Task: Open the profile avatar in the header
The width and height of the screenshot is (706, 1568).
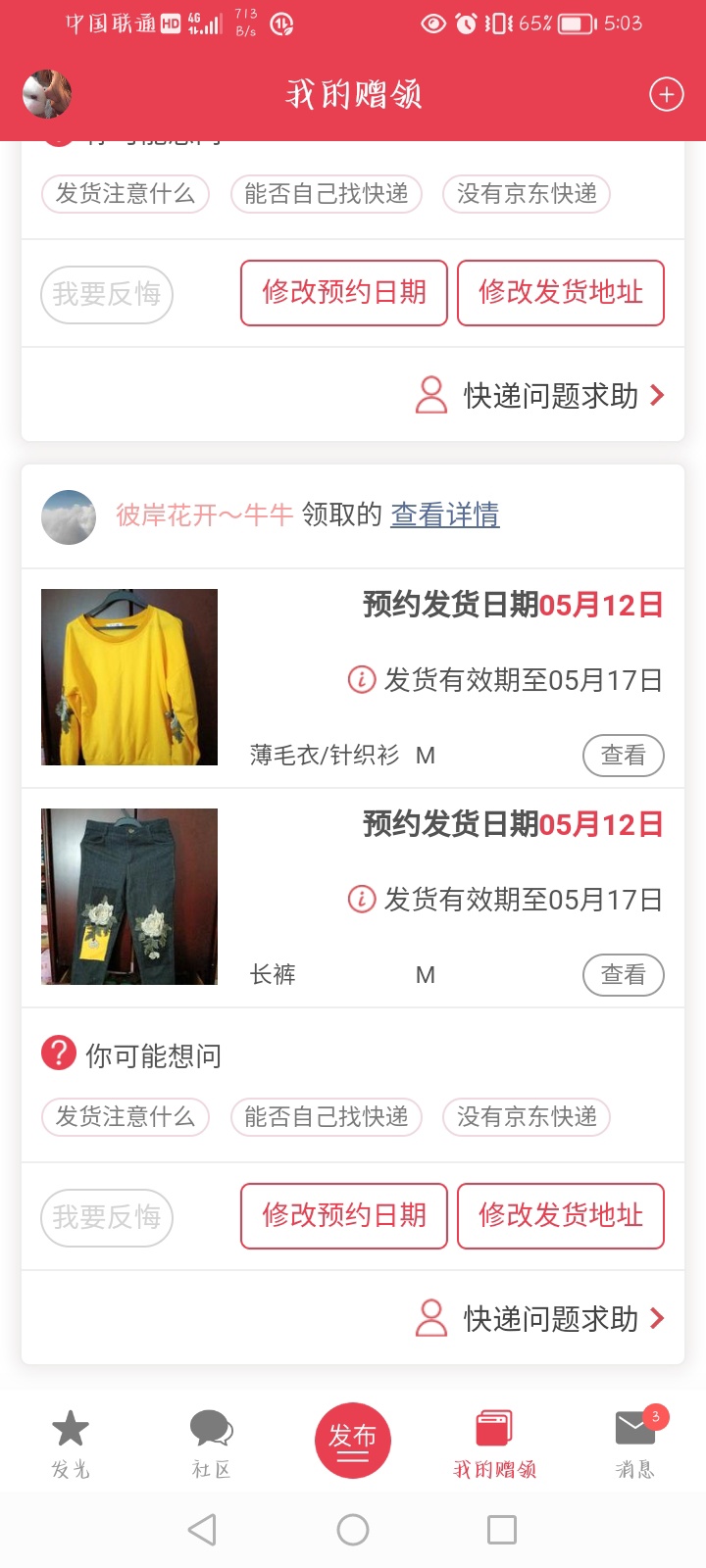Action: 47,94
